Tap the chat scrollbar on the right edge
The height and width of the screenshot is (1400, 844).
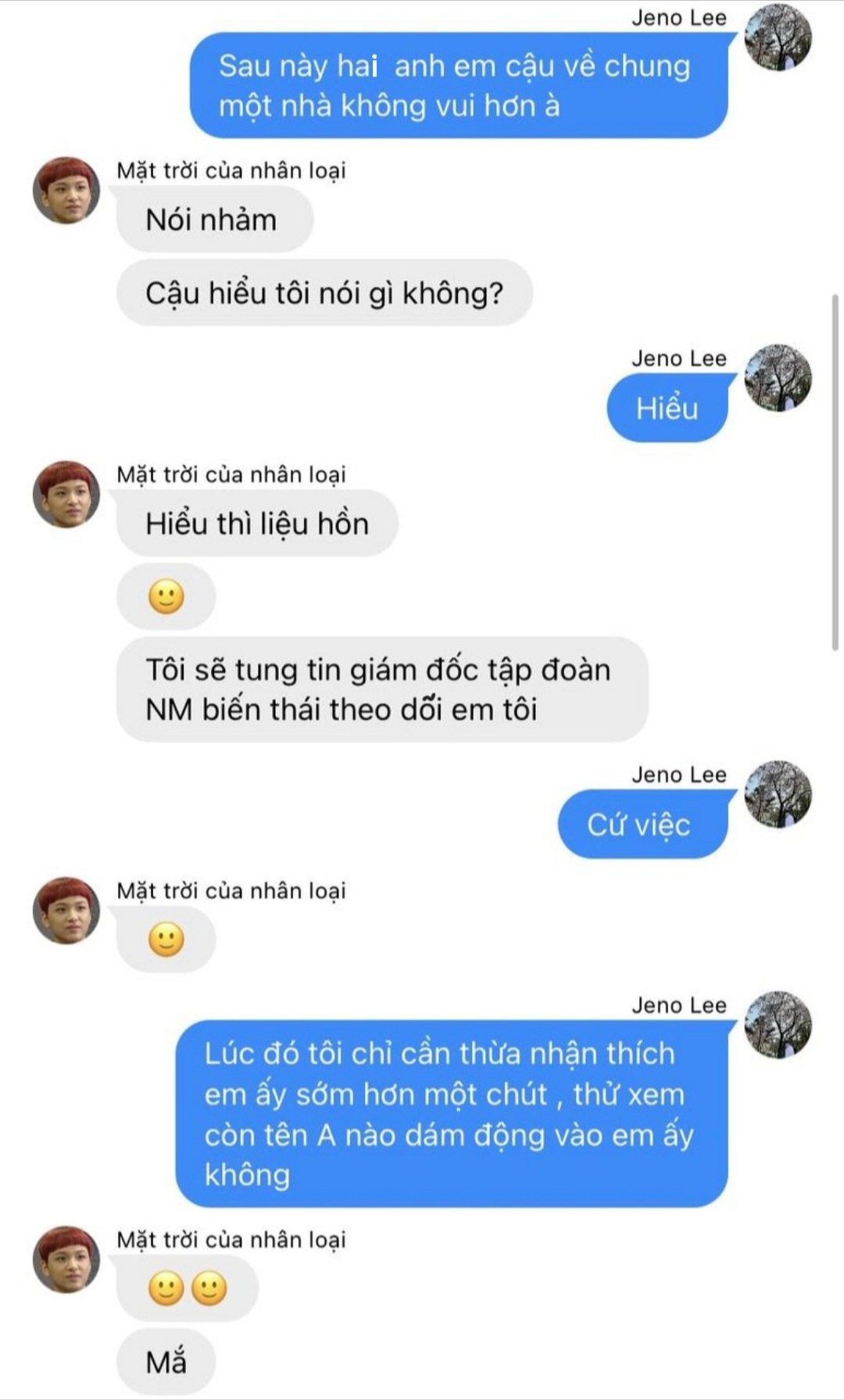835,472
